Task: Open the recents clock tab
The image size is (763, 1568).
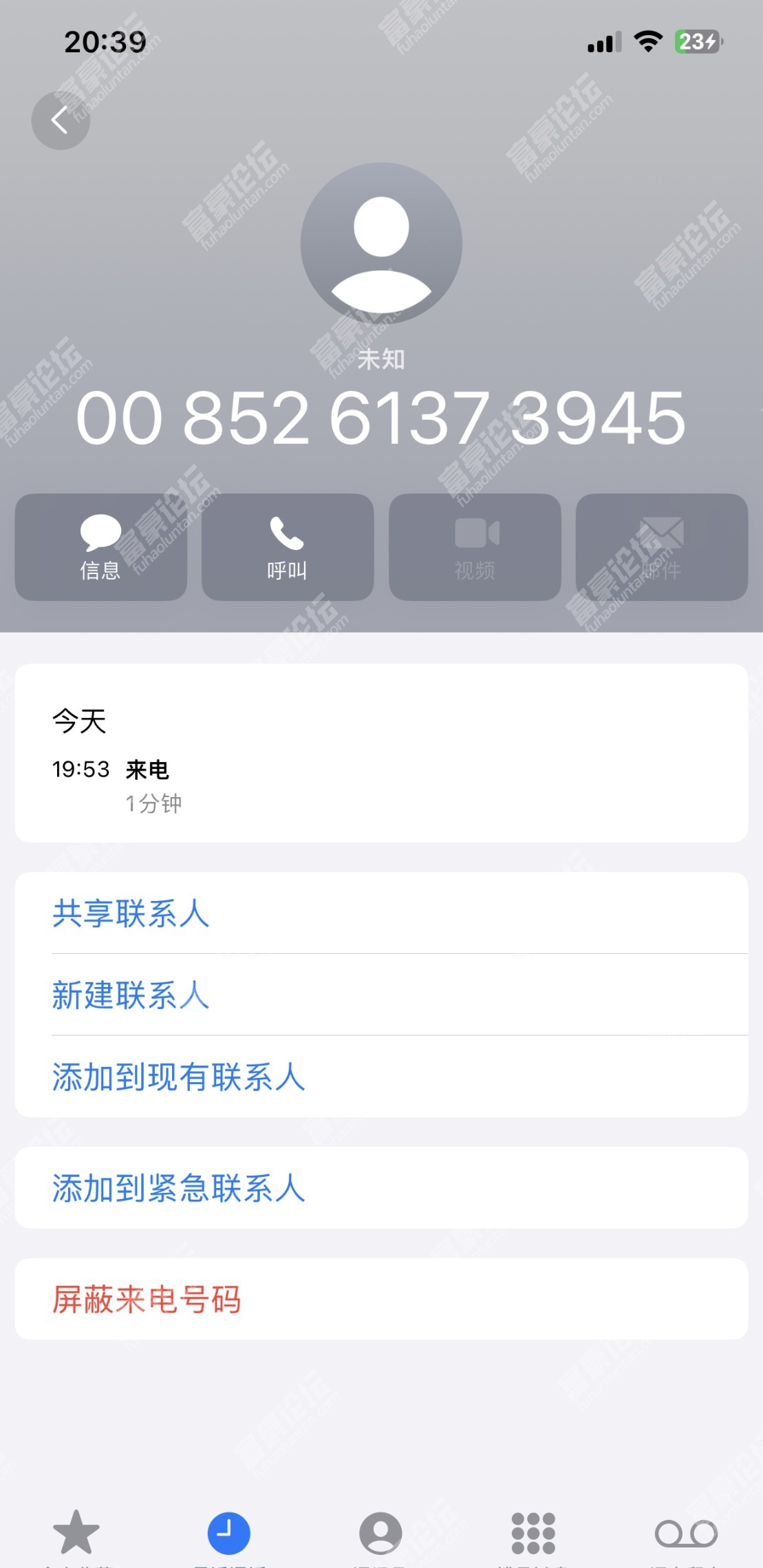Action: (229, 1535)
